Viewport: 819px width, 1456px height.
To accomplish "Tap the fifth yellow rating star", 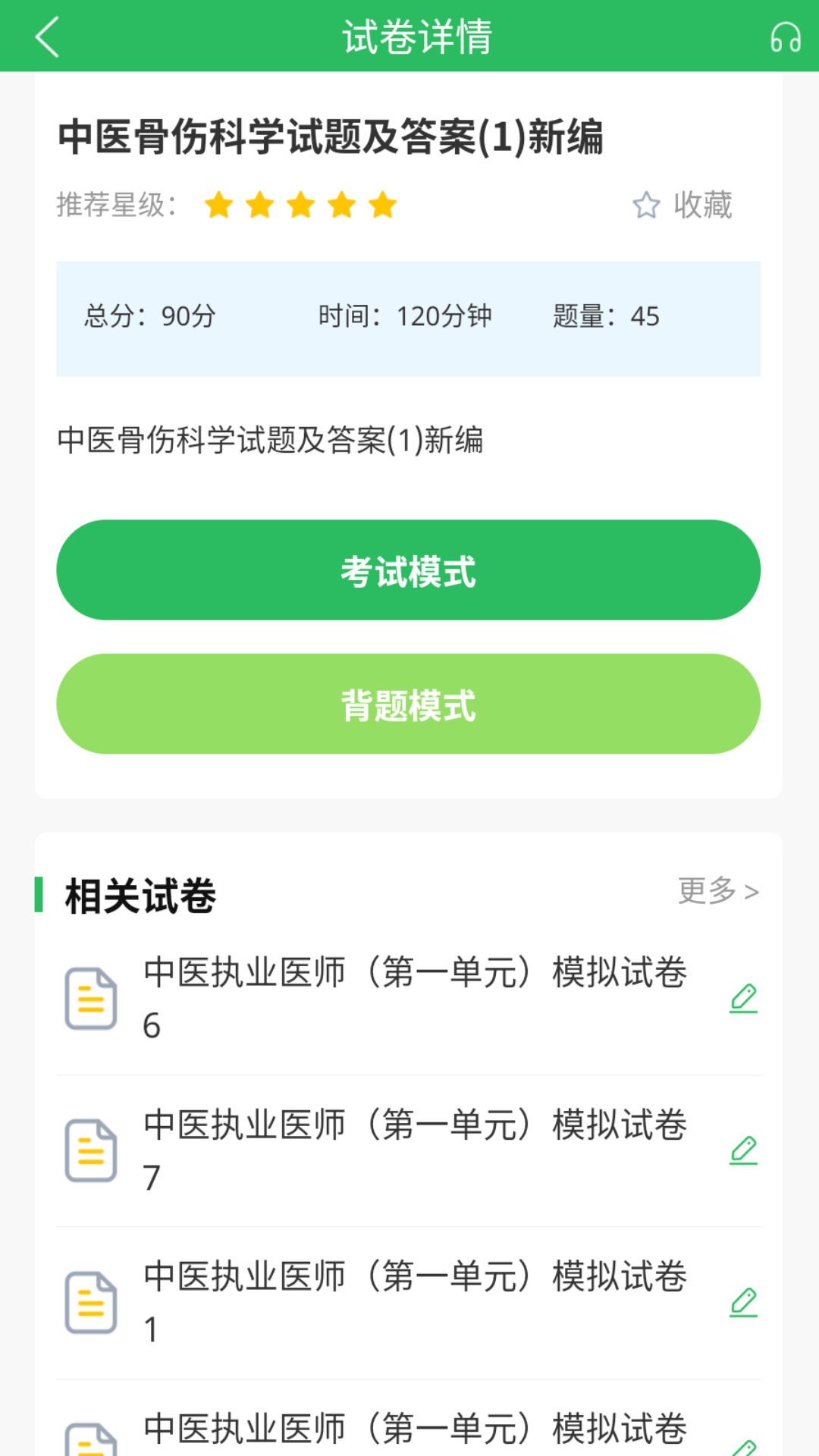I will 383,204.
